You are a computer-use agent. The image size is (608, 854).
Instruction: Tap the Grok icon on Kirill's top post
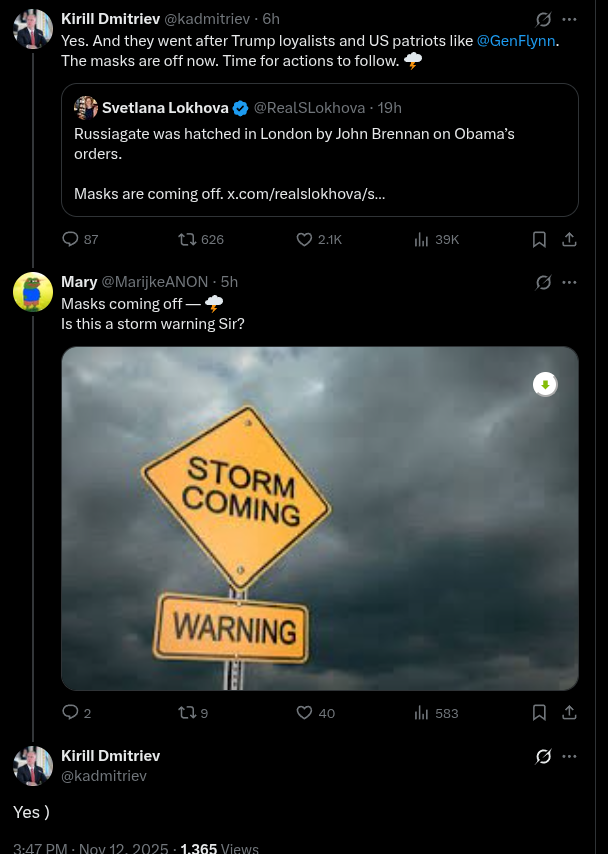[x=543, y=19]
